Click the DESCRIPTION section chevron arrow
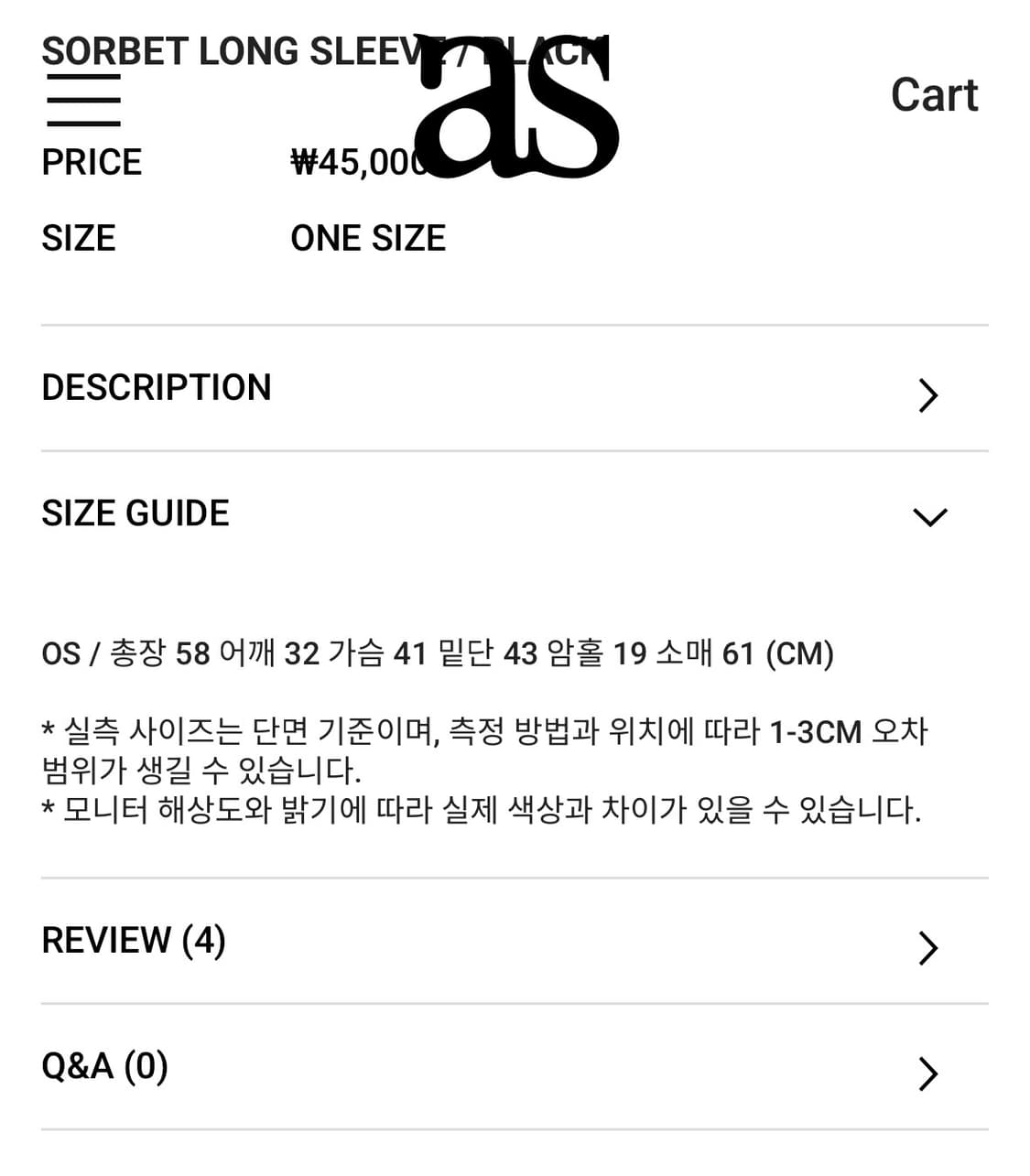Viewport: 1030px width, 1176px height. (x=928, y=395)
